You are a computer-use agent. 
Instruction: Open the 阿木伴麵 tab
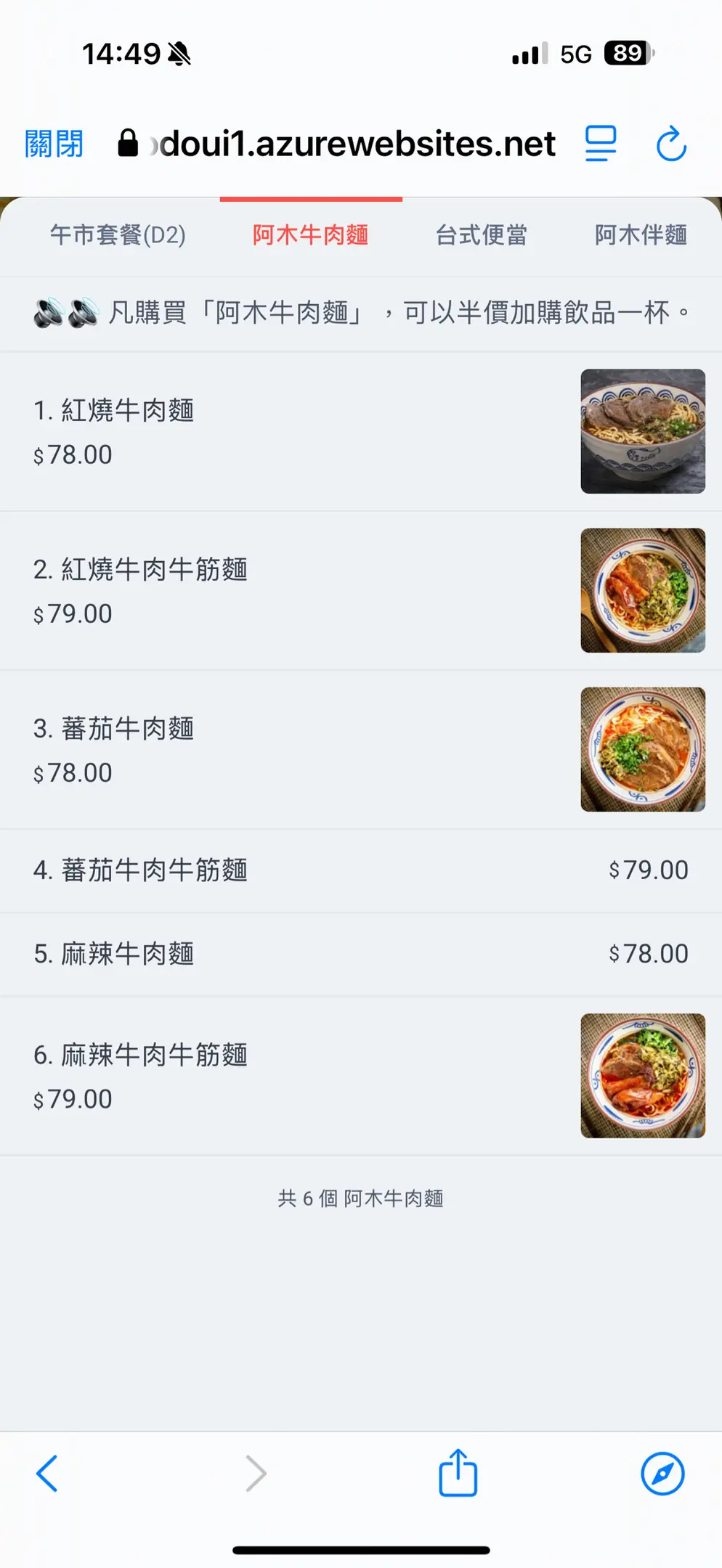[641, 235]
